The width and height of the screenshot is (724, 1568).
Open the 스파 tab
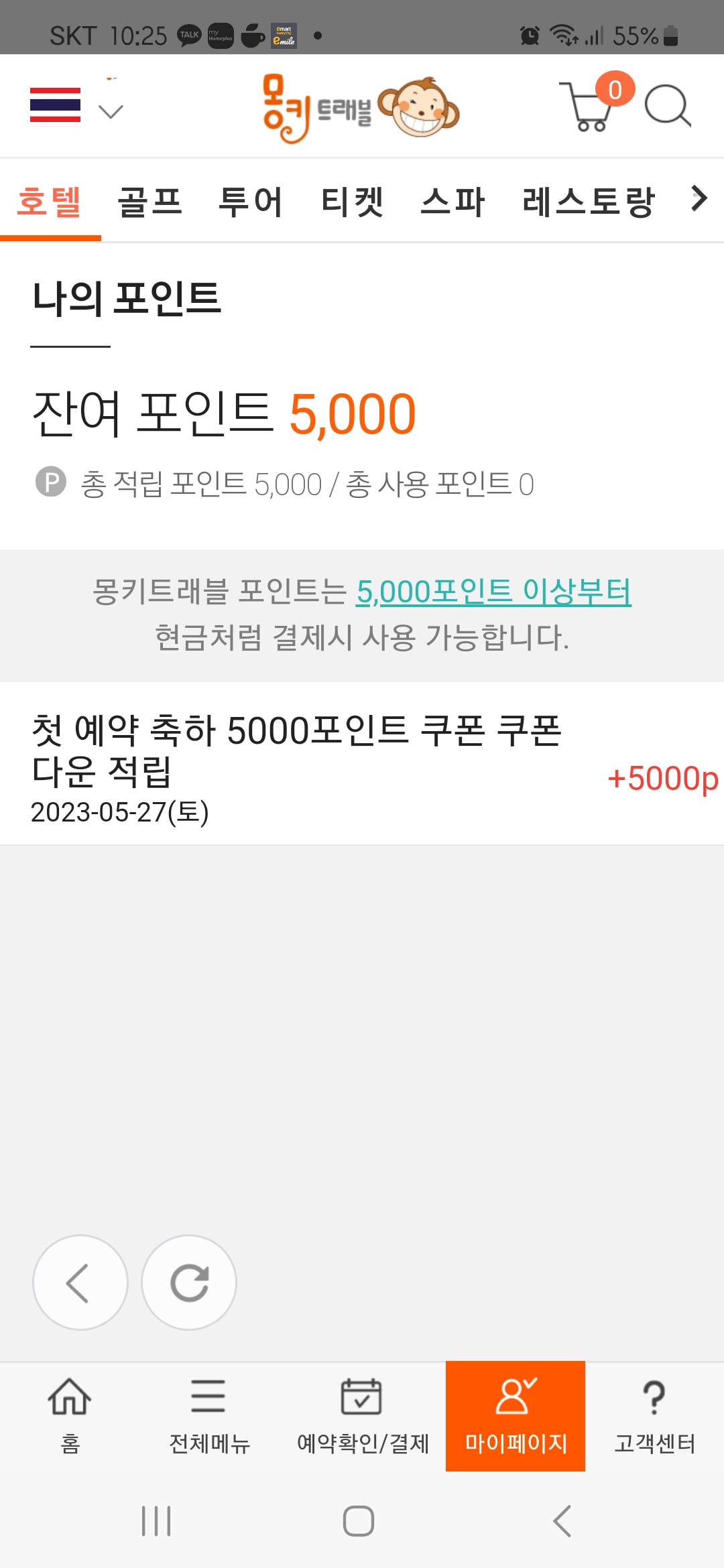pos(452,202)
